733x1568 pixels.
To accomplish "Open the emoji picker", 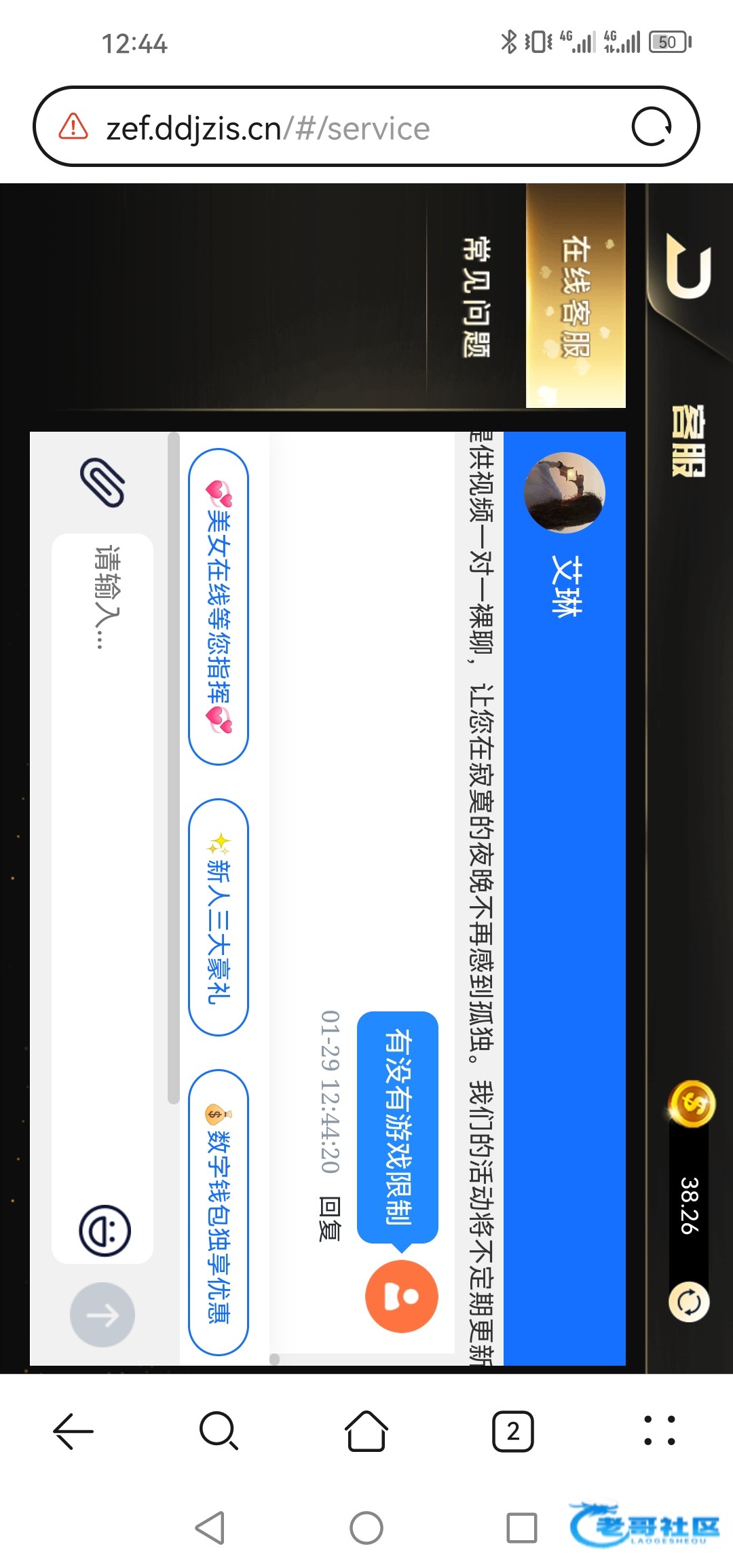I will click(x=105, y=1231).
